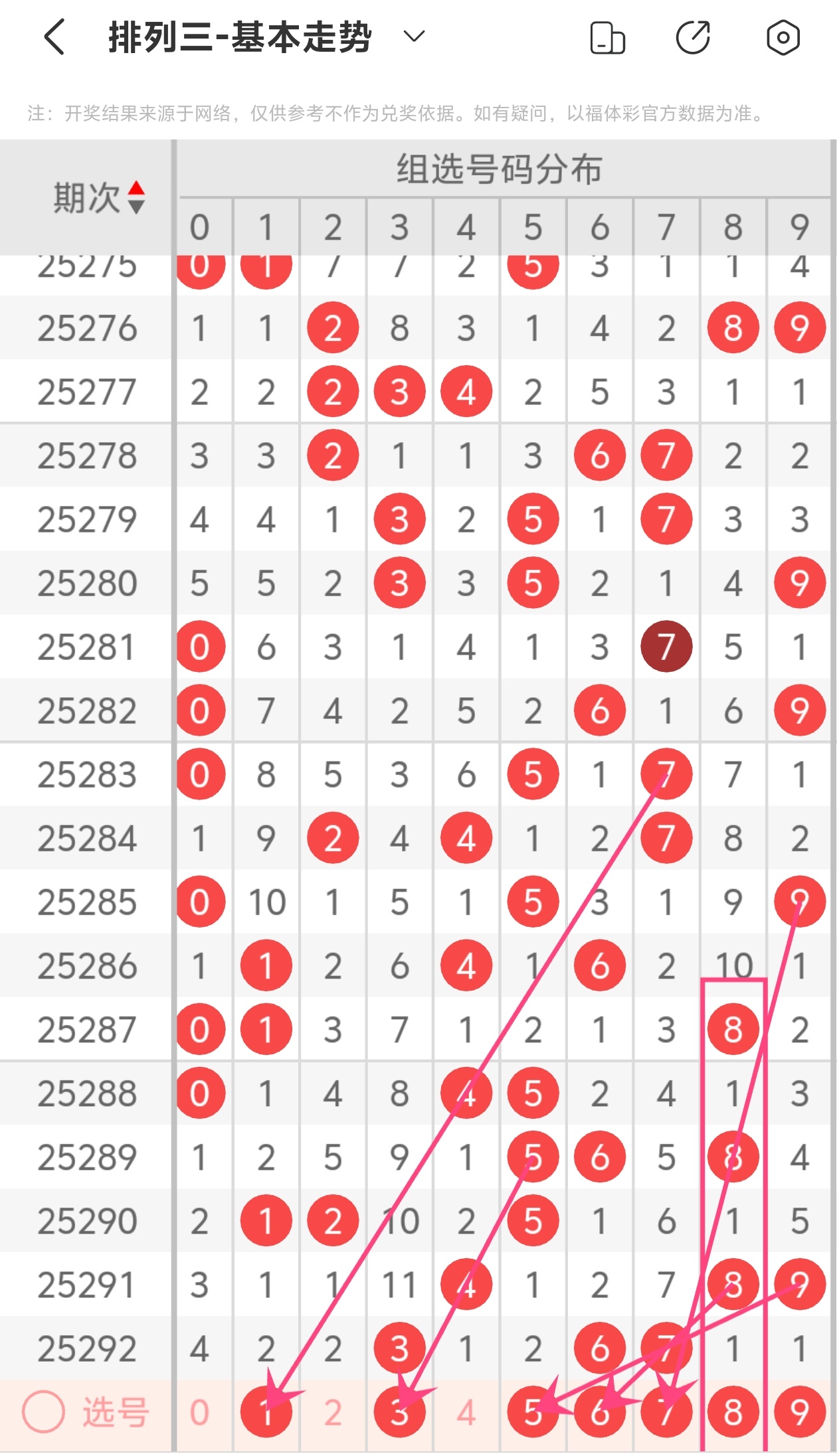Select number 4 in the 选号 row

coord(466,1412)
